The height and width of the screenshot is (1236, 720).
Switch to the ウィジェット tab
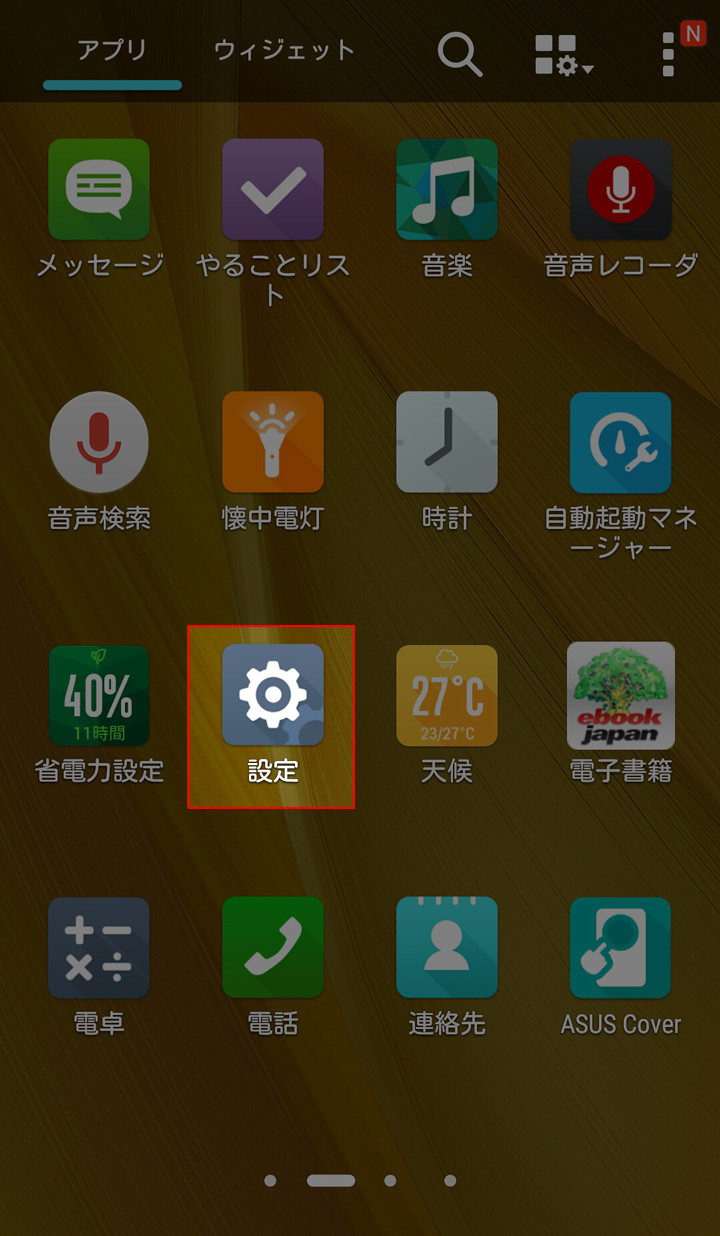point(285,51)
